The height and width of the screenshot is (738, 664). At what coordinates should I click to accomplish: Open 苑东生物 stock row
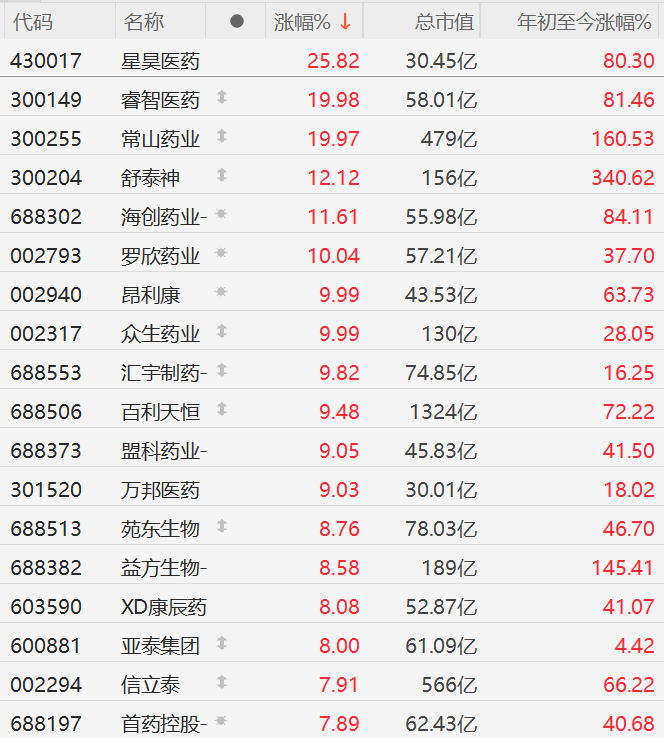(x=160, y=529)
